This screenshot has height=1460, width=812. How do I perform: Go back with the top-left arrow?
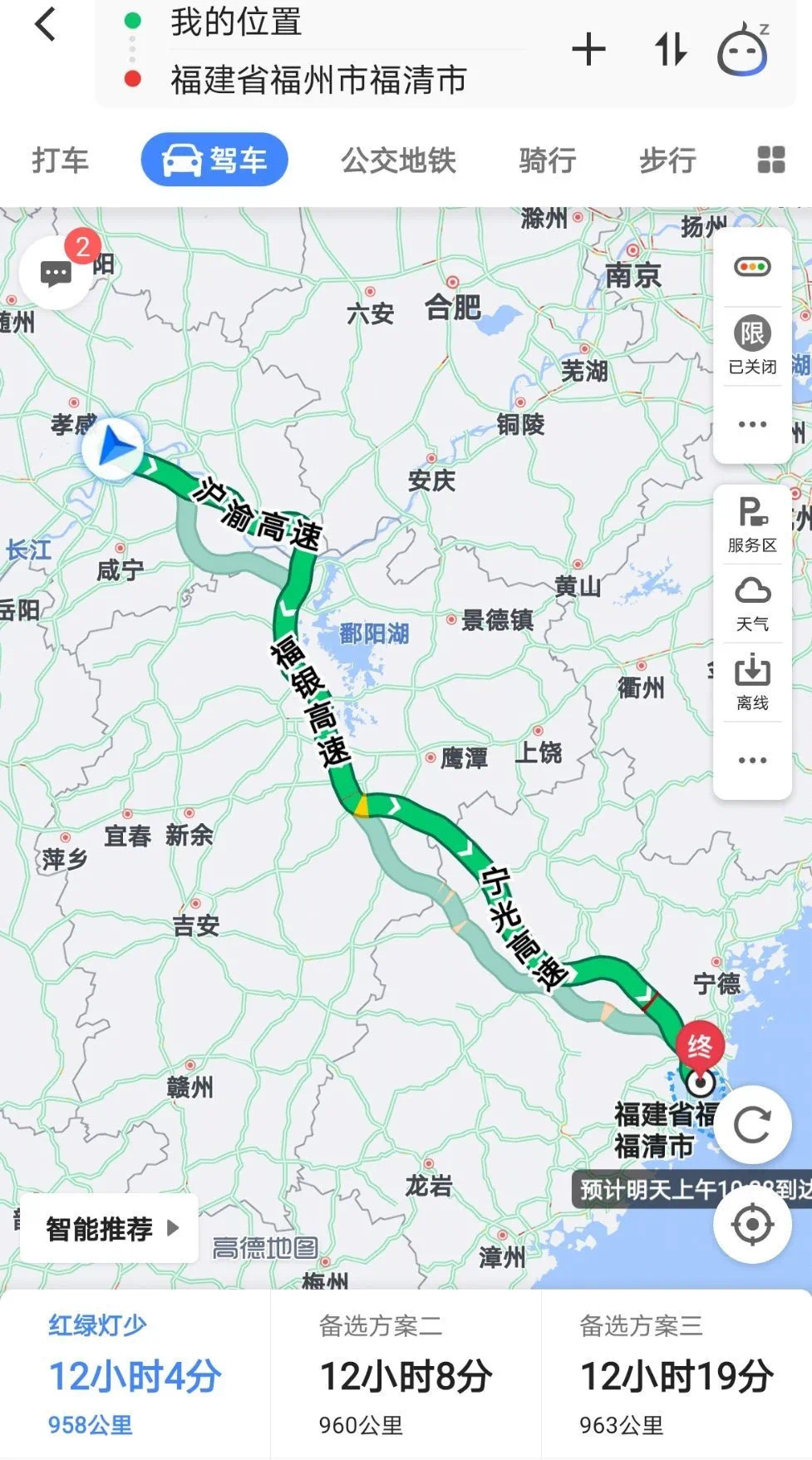click(x=46, y=25)
